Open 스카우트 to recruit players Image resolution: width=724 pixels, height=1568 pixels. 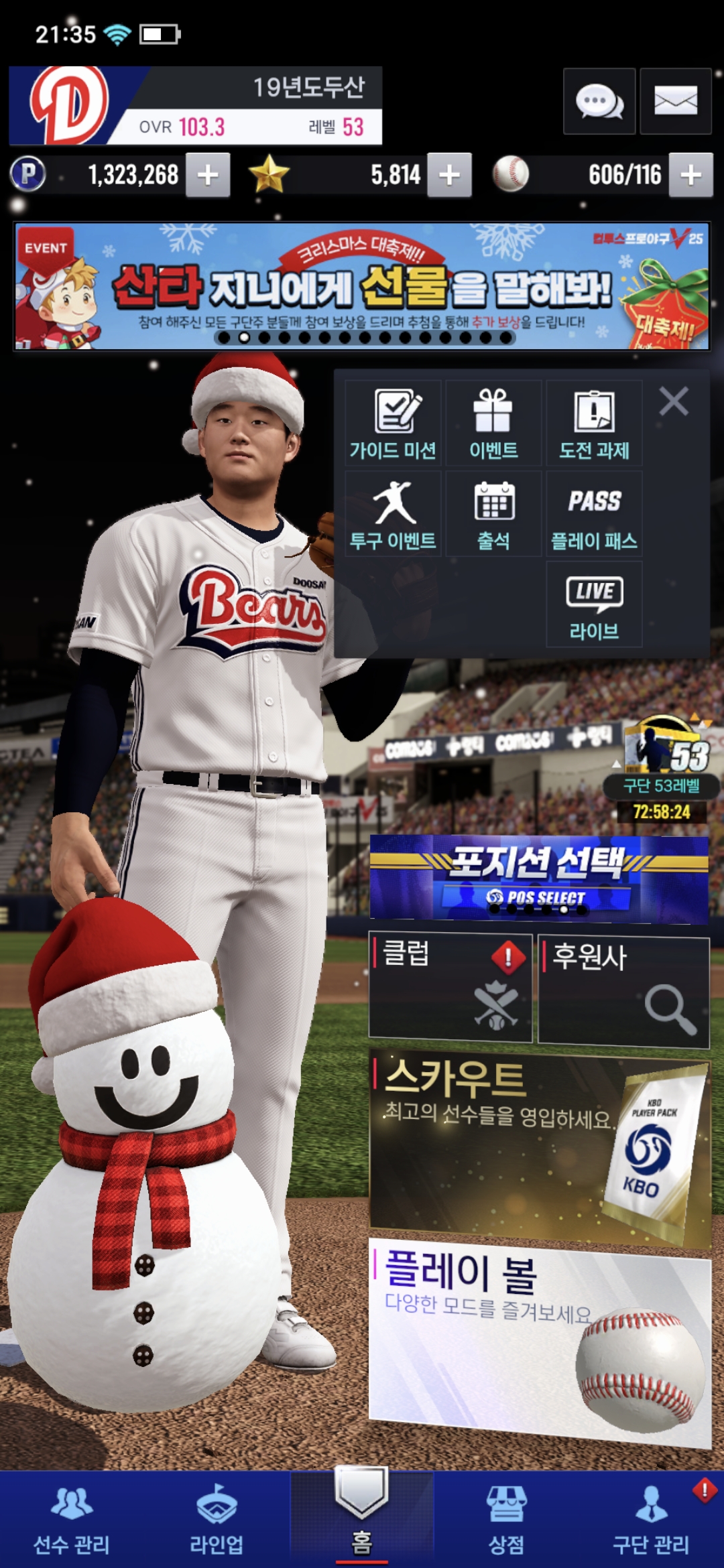(539, 1146)
